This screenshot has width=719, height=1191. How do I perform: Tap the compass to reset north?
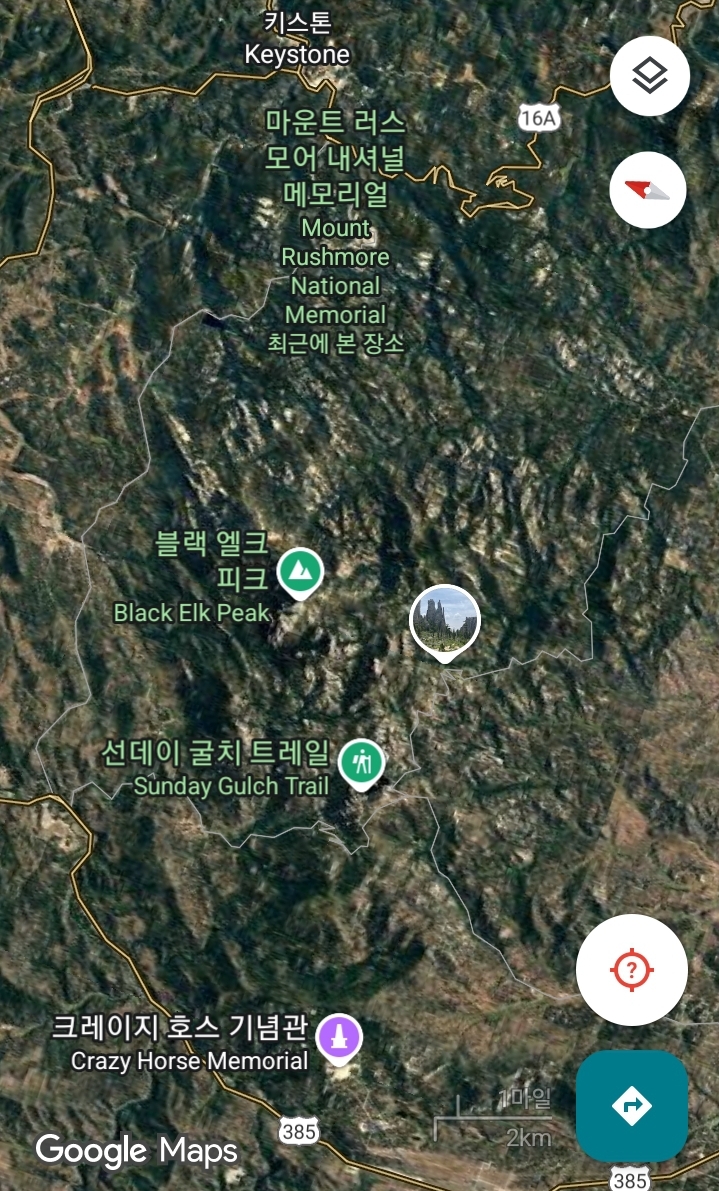point(648,190)
